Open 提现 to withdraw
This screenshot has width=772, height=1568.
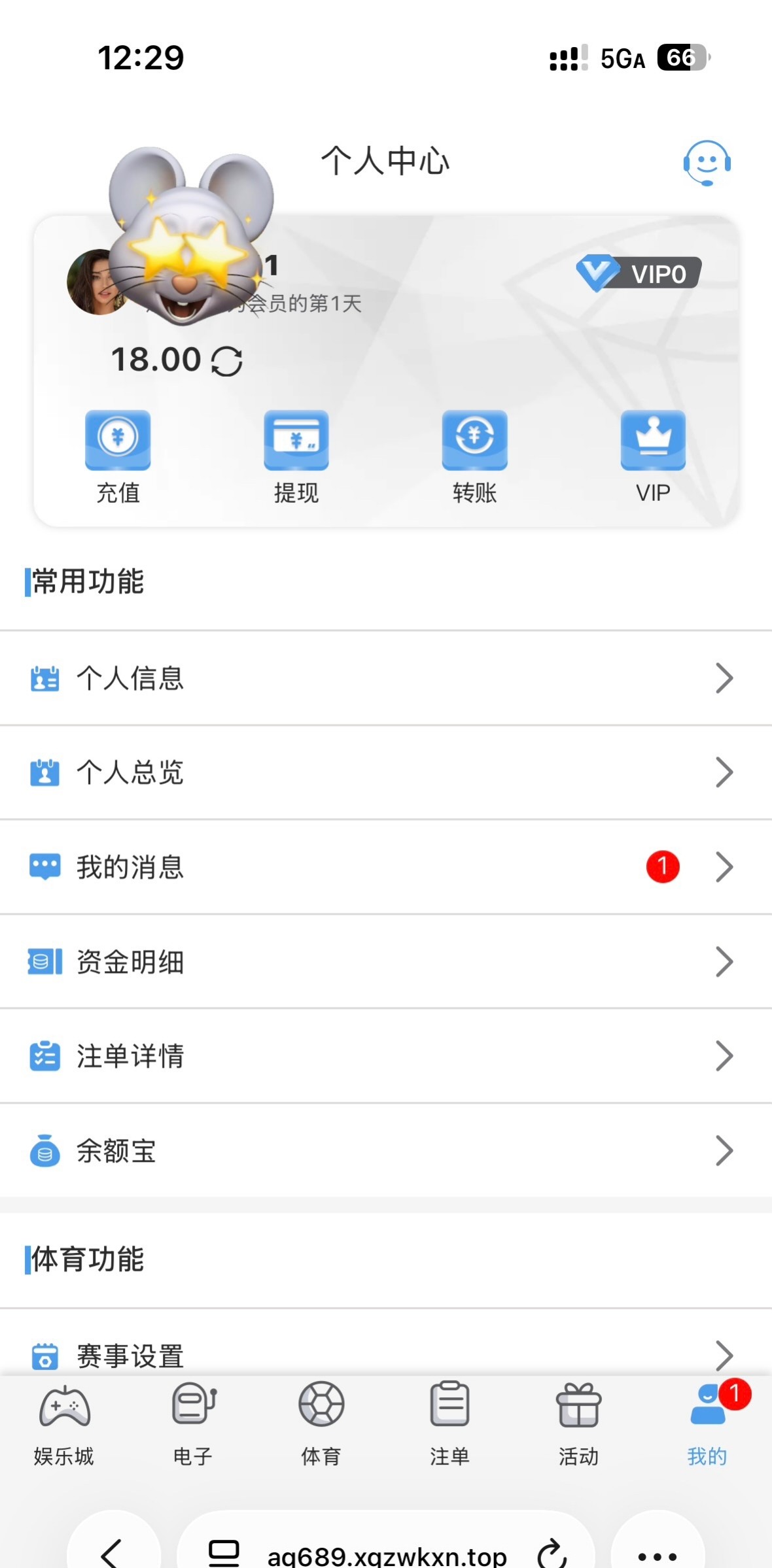[296, 456]
